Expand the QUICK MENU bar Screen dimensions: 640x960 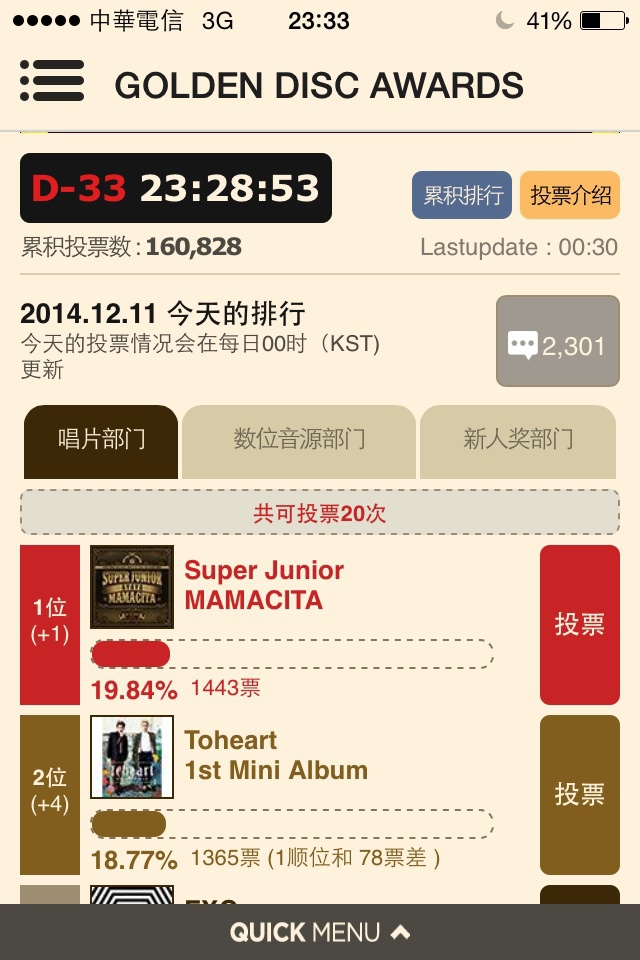pyautogui.click(x=320, y=933)
